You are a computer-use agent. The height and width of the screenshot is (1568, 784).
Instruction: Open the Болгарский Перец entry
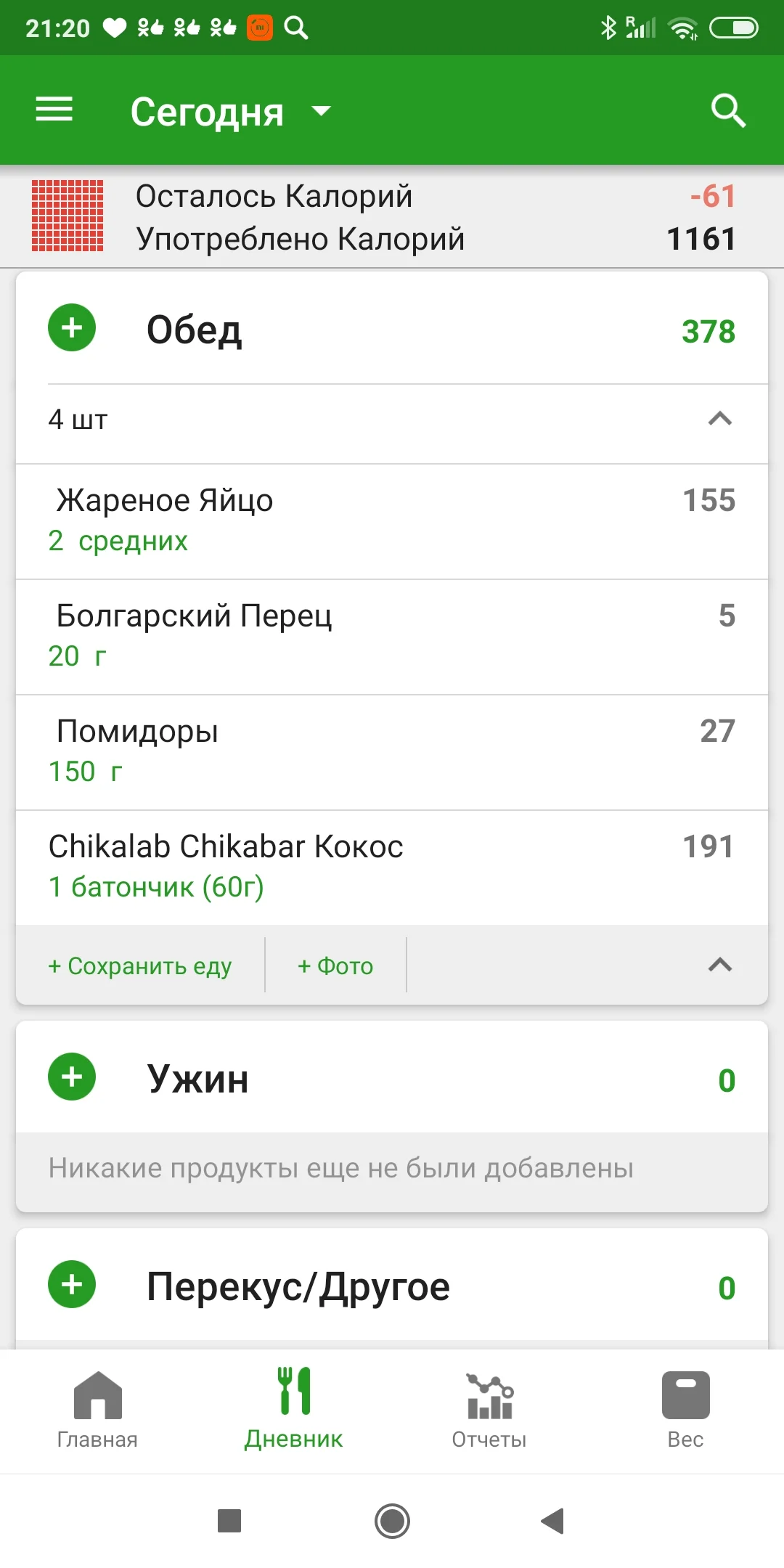coord(392,636)
